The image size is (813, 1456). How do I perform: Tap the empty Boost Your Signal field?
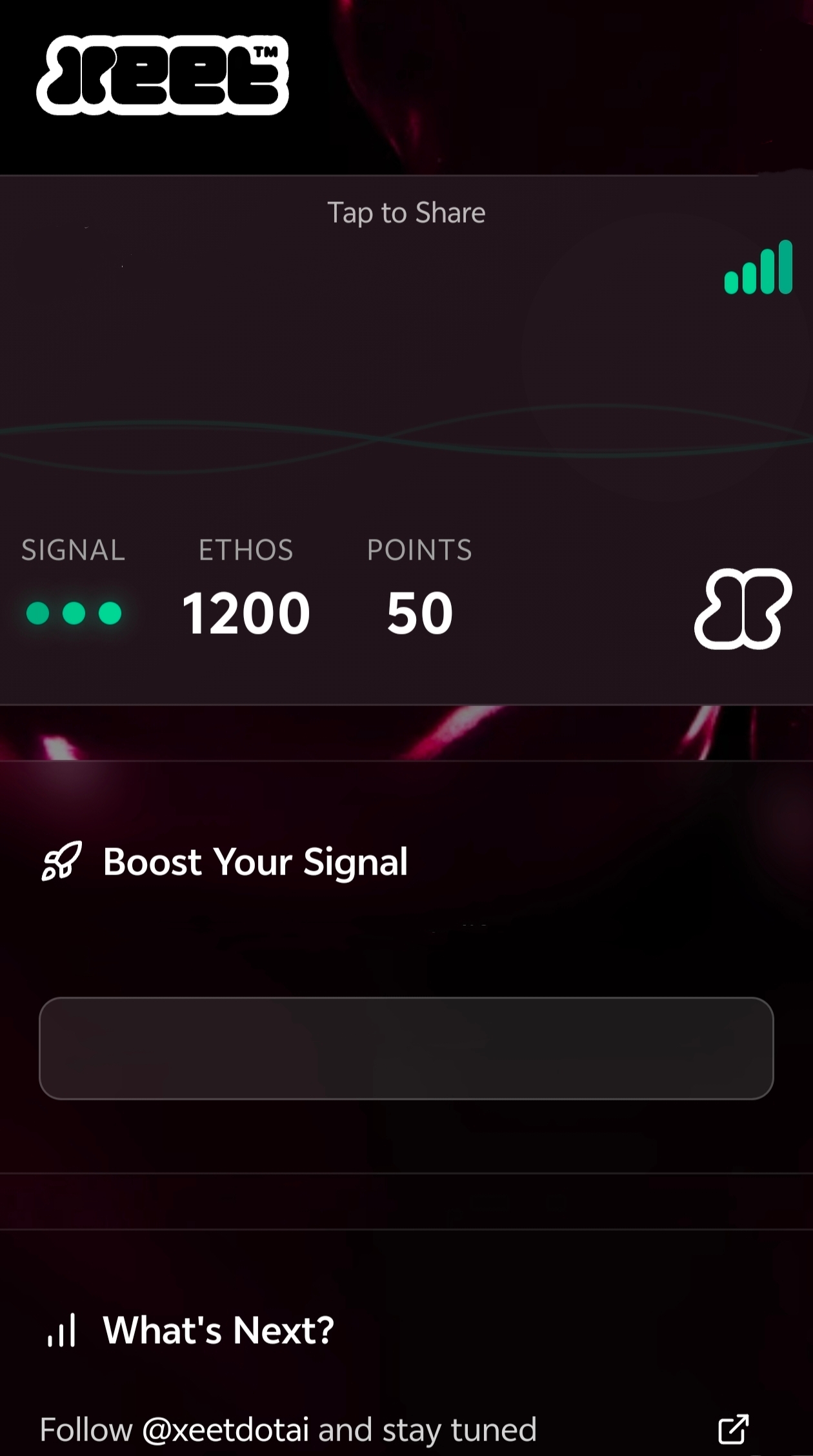[x=406, y=1048]
